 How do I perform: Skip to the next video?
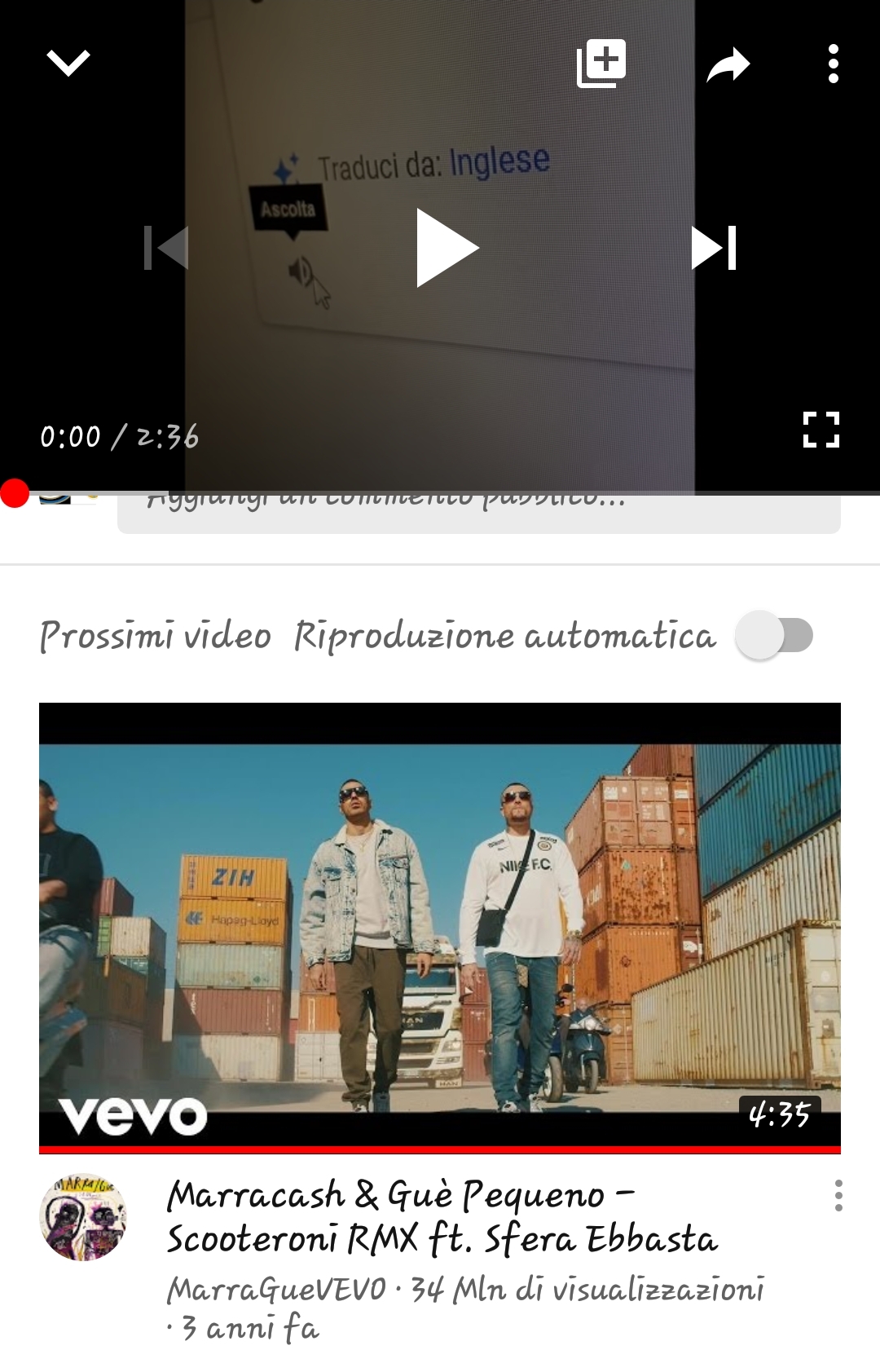pos(714,248)
